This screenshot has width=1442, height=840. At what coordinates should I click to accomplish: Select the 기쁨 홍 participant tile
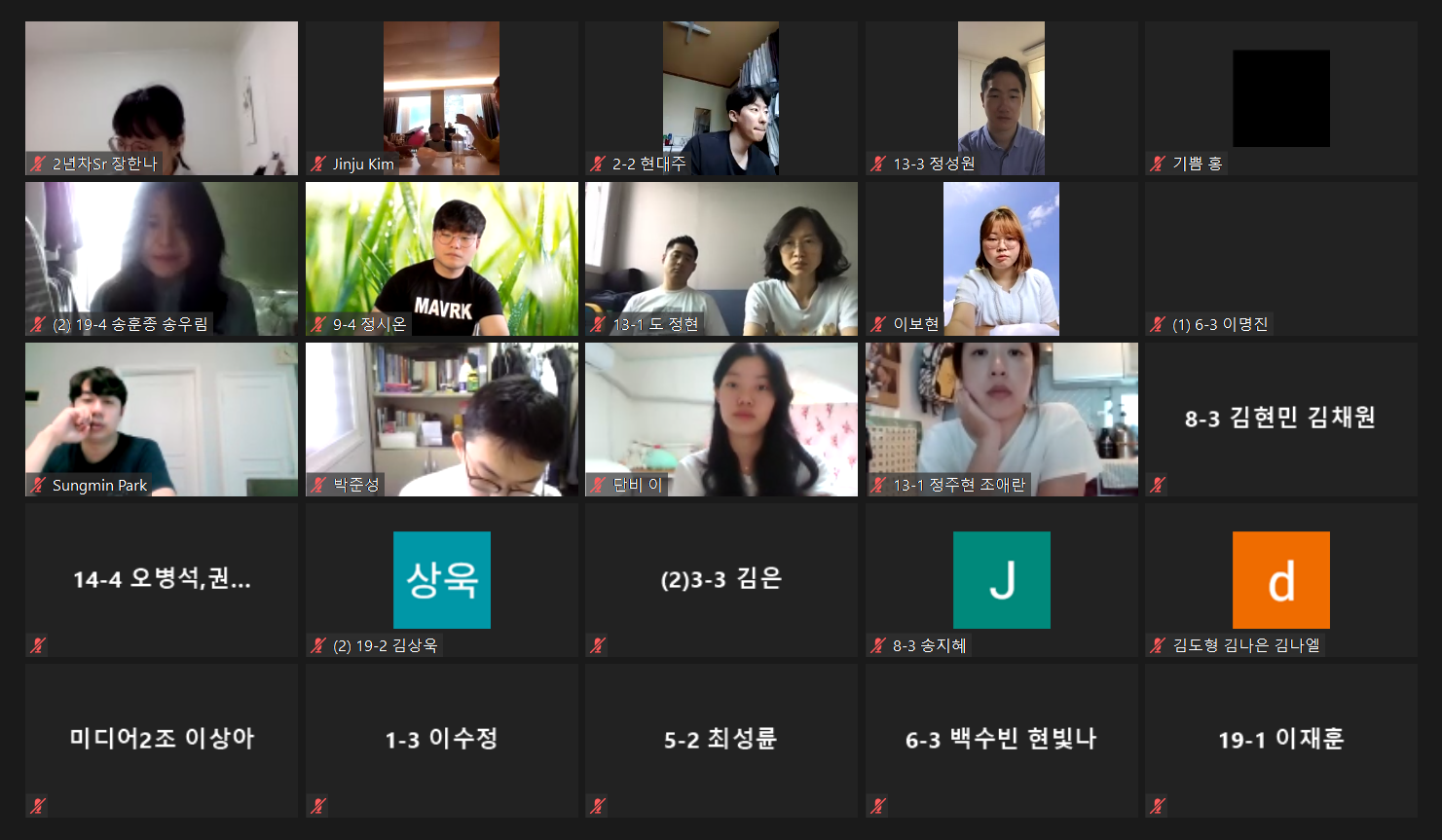tap(1280, 97)
